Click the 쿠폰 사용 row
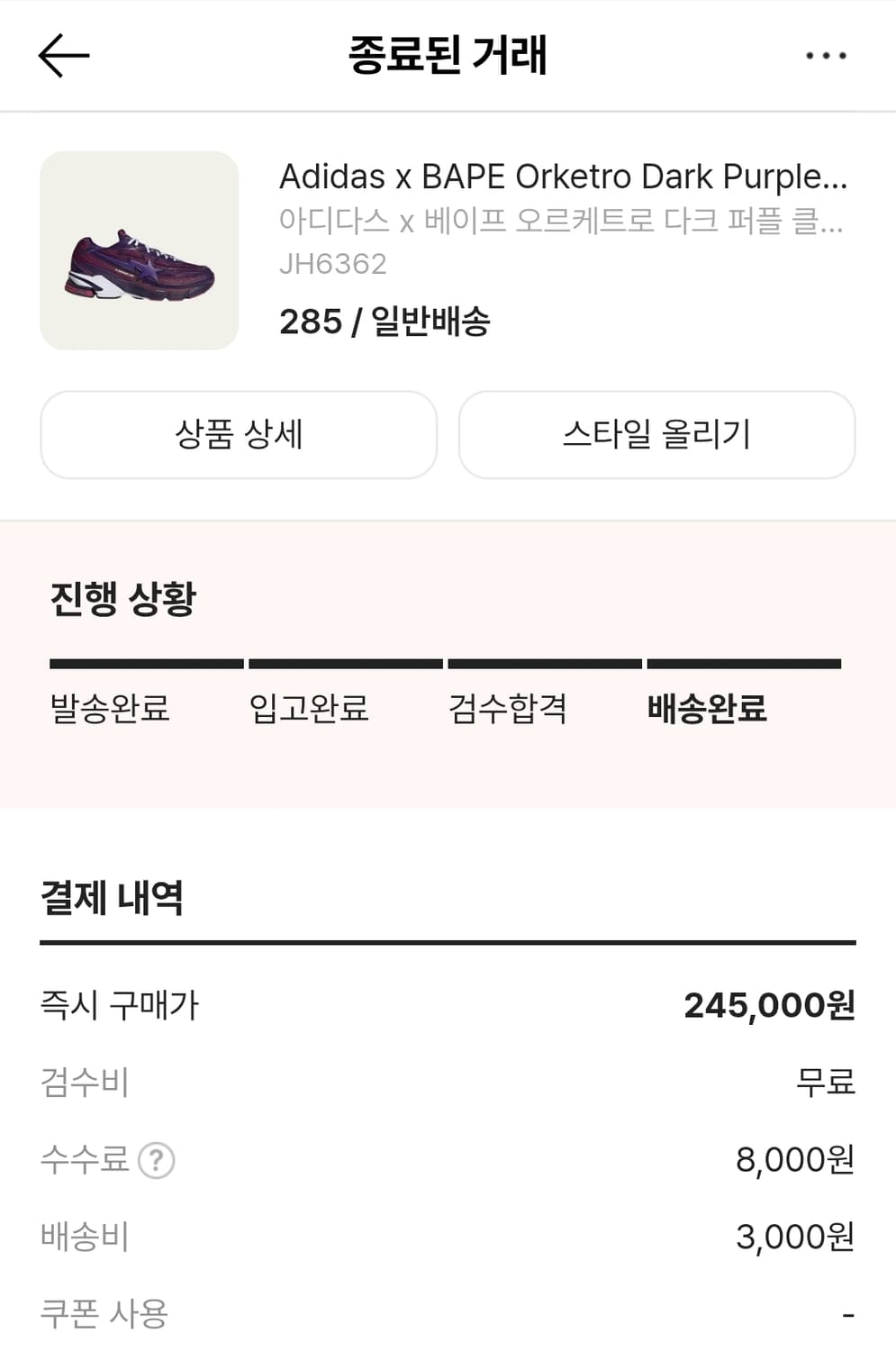896x1351 pixels. pyautogui.click(x=104, y=1314)
